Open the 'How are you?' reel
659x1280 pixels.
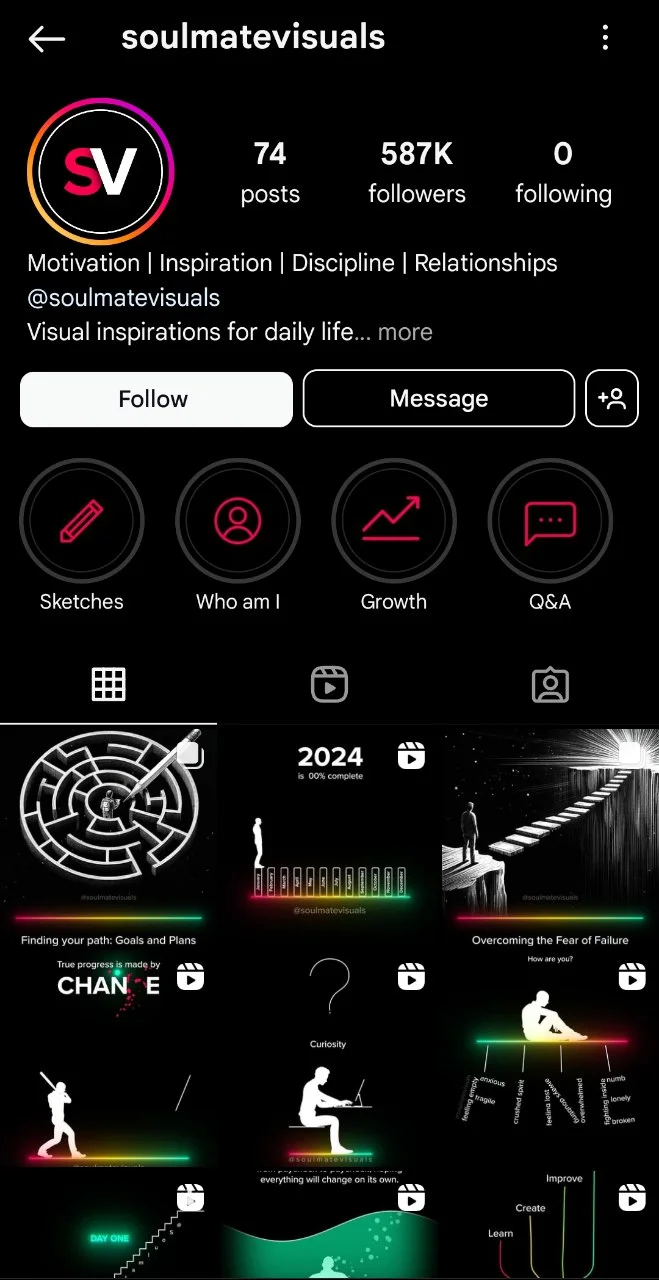point(550,1058)
